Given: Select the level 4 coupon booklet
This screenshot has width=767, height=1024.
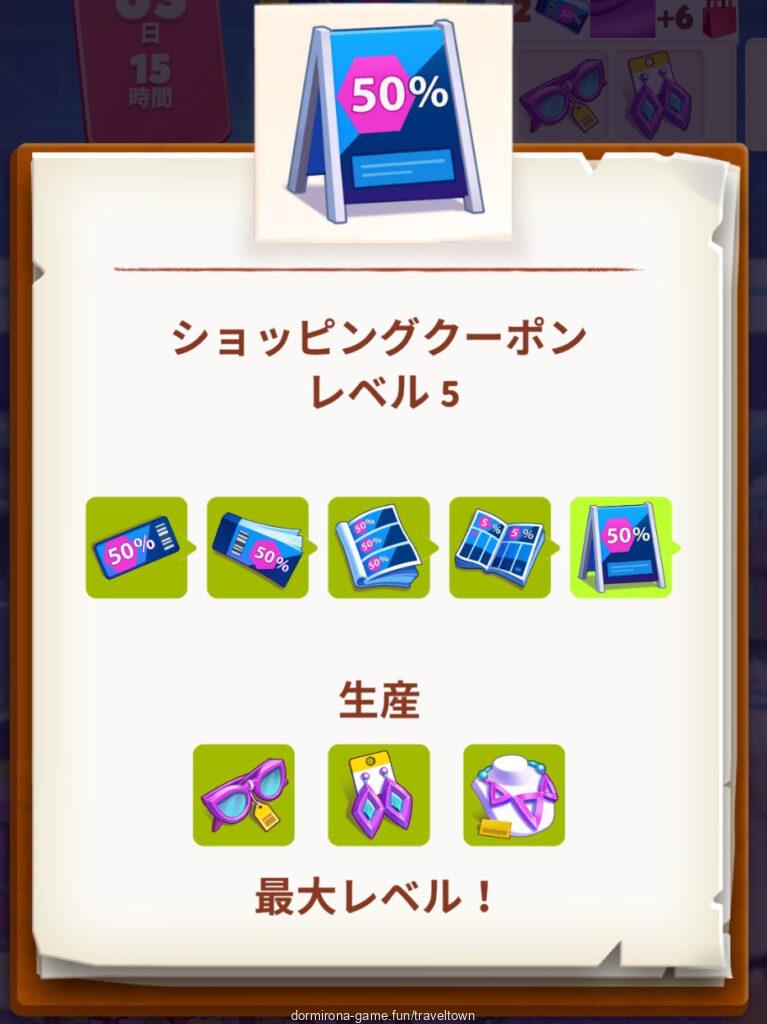Looking at the screenshot, I should (x=499, y=547).
